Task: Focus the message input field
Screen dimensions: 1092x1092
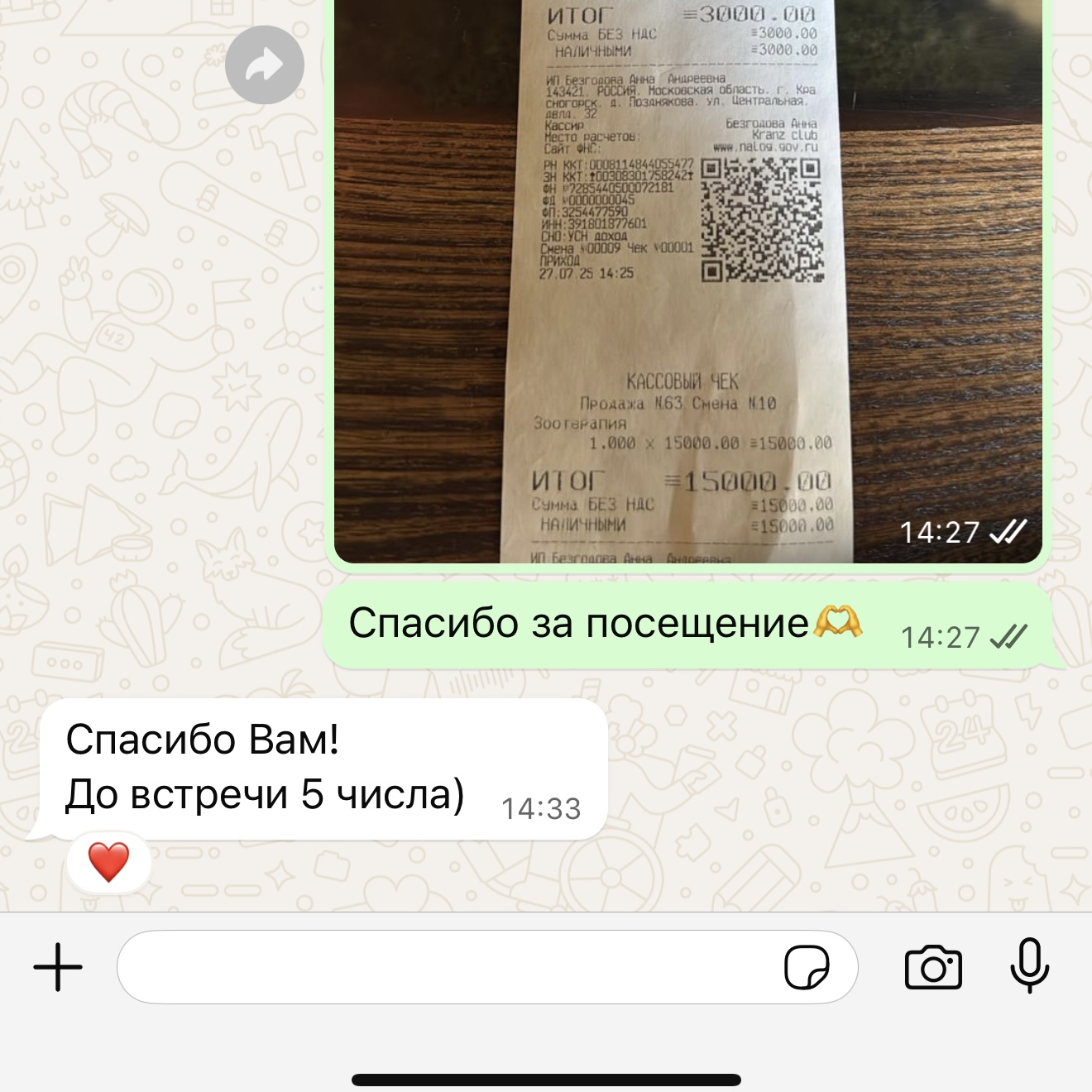Action: 447,966
